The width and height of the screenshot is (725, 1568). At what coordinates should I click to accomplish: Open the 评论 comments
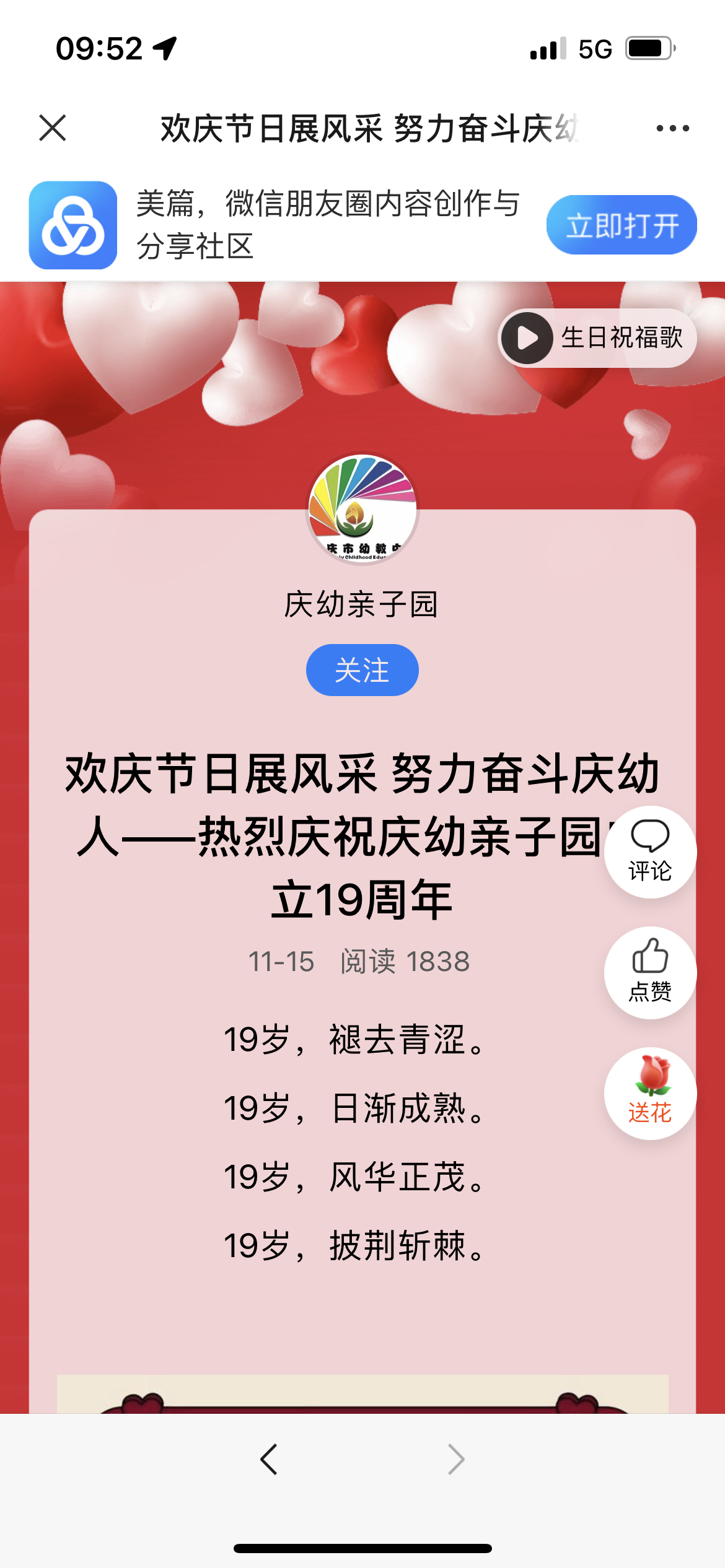click(650, 852)
